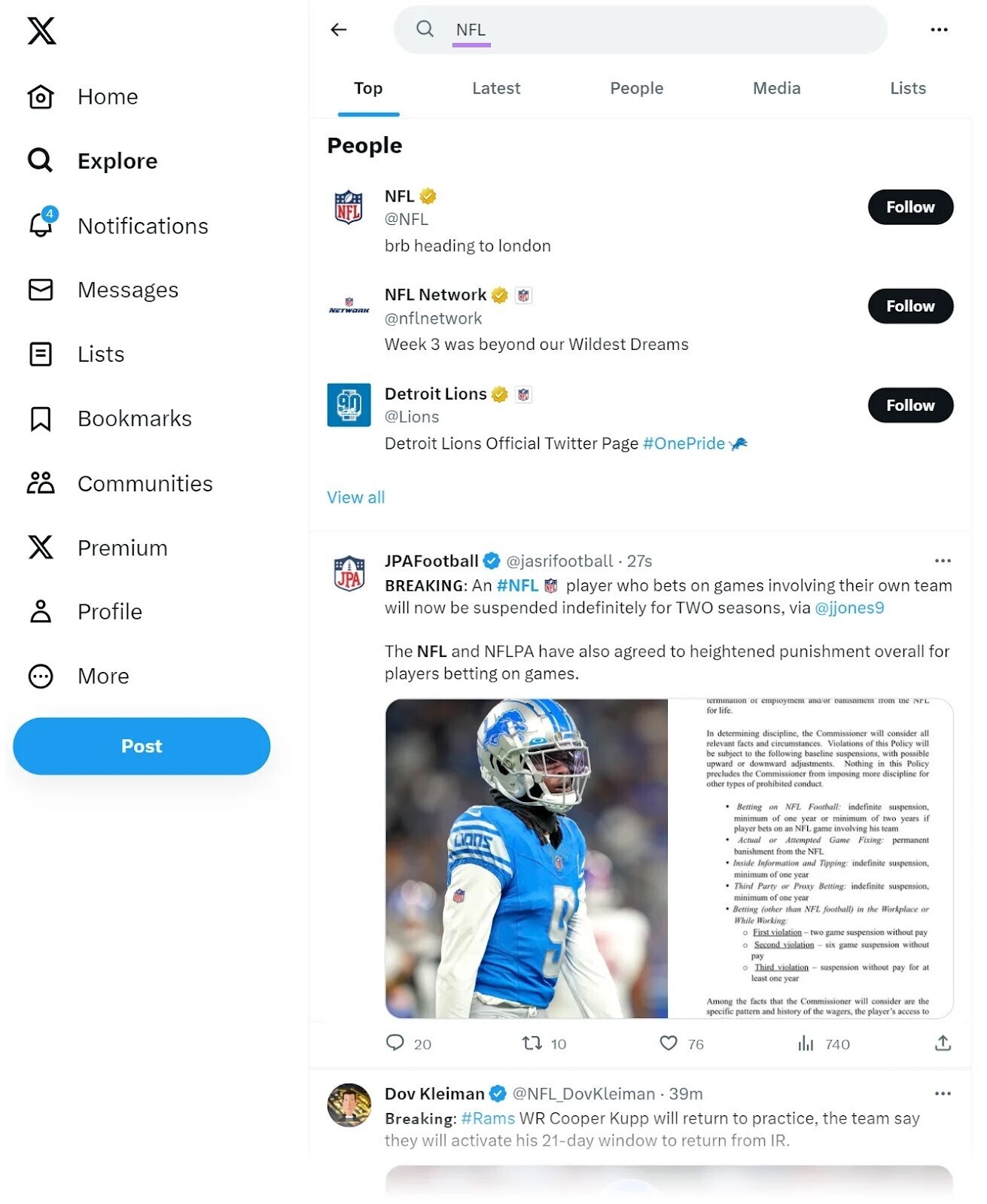Open Notifications in the sidebar

click(142, 226)
